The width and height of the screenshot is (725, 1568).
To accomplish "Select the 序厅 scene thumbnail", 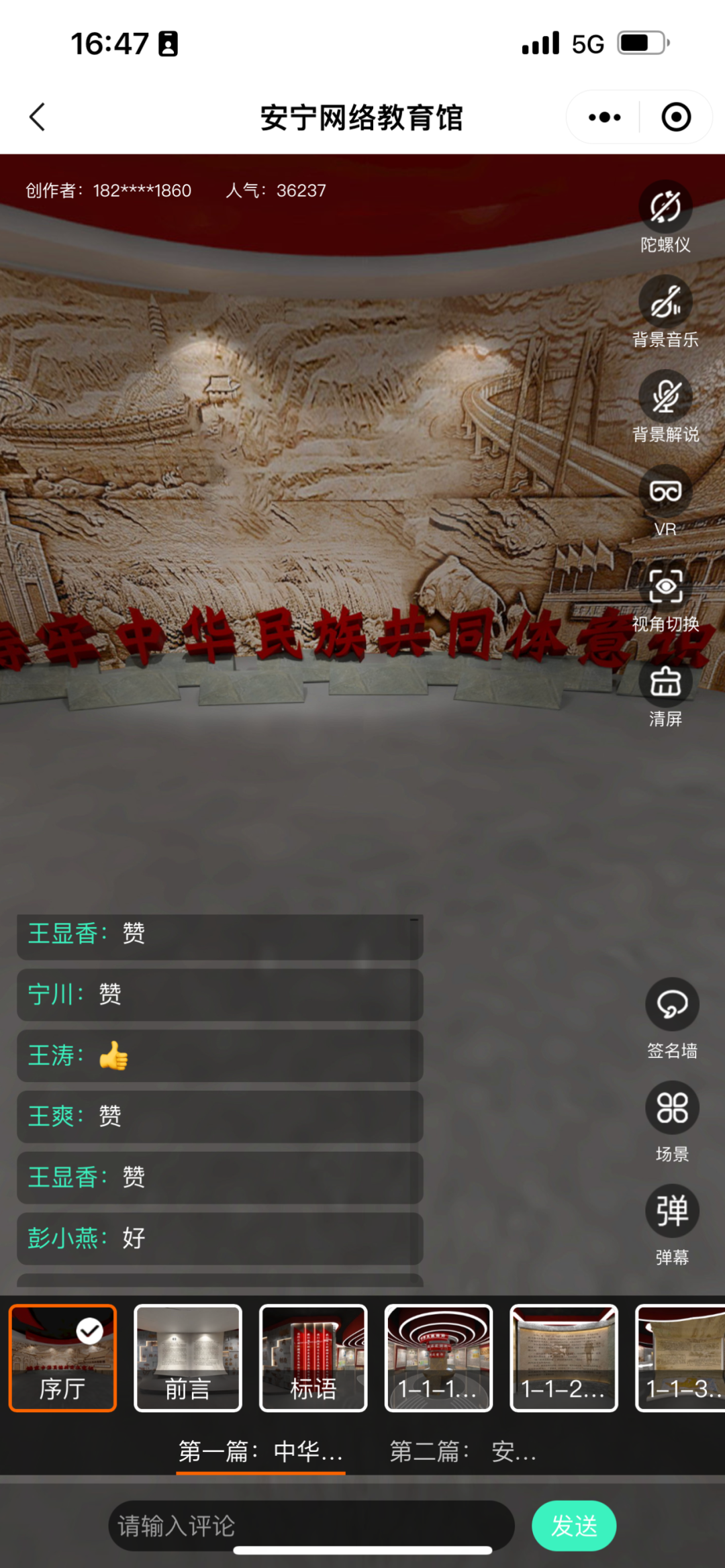I will [x=62, y=1359].
